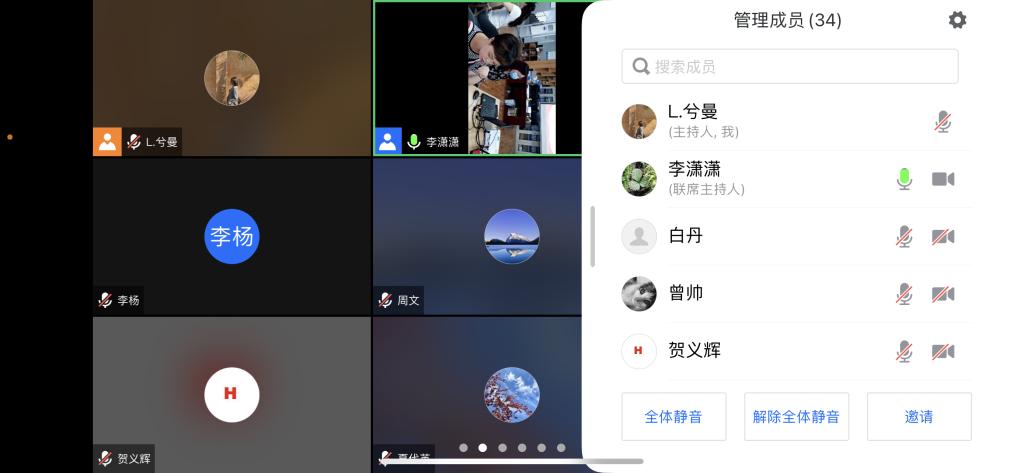Tap 贺义辉's muted microphone icon
This screenshot has height=473, width=1024.
point(904,351)
